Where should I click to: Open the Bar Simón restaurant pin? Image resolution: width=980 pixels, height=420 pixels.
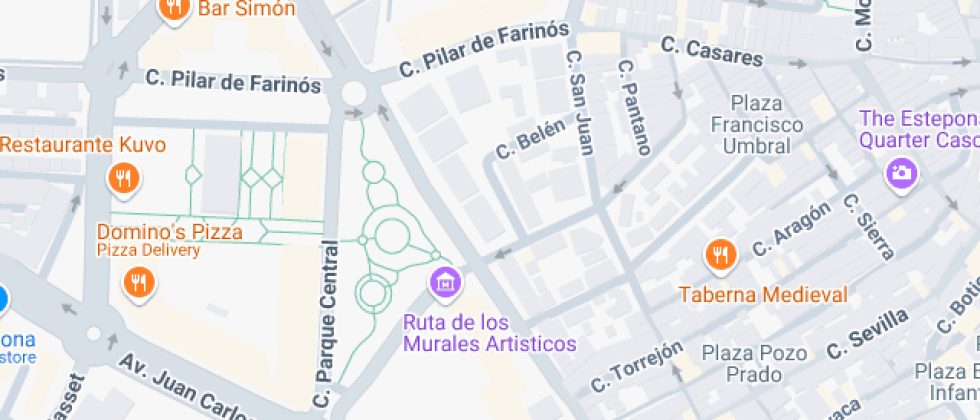[174, 10]
